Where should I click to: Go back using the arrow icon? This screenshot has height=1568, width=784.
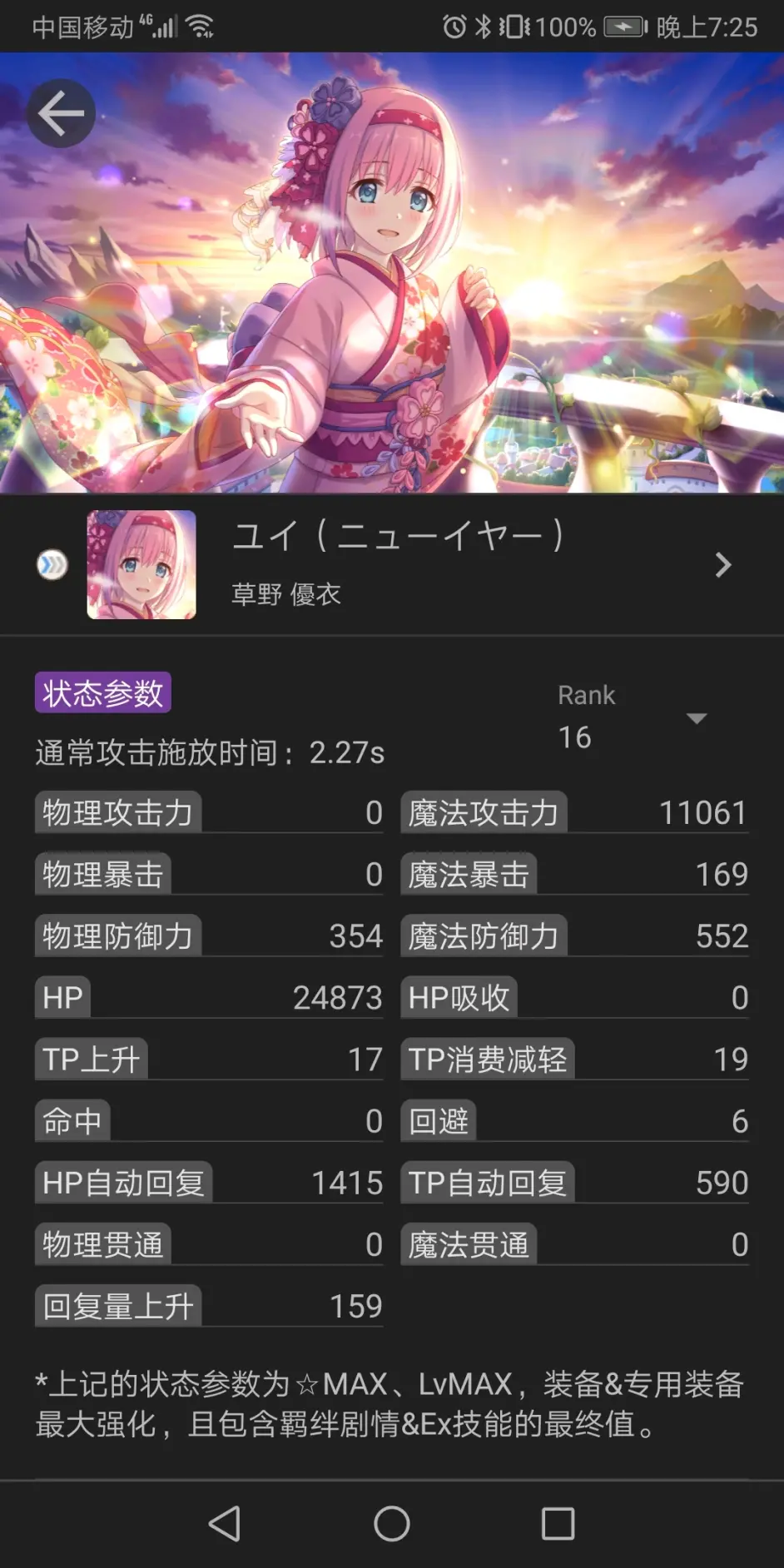point(61,114)
